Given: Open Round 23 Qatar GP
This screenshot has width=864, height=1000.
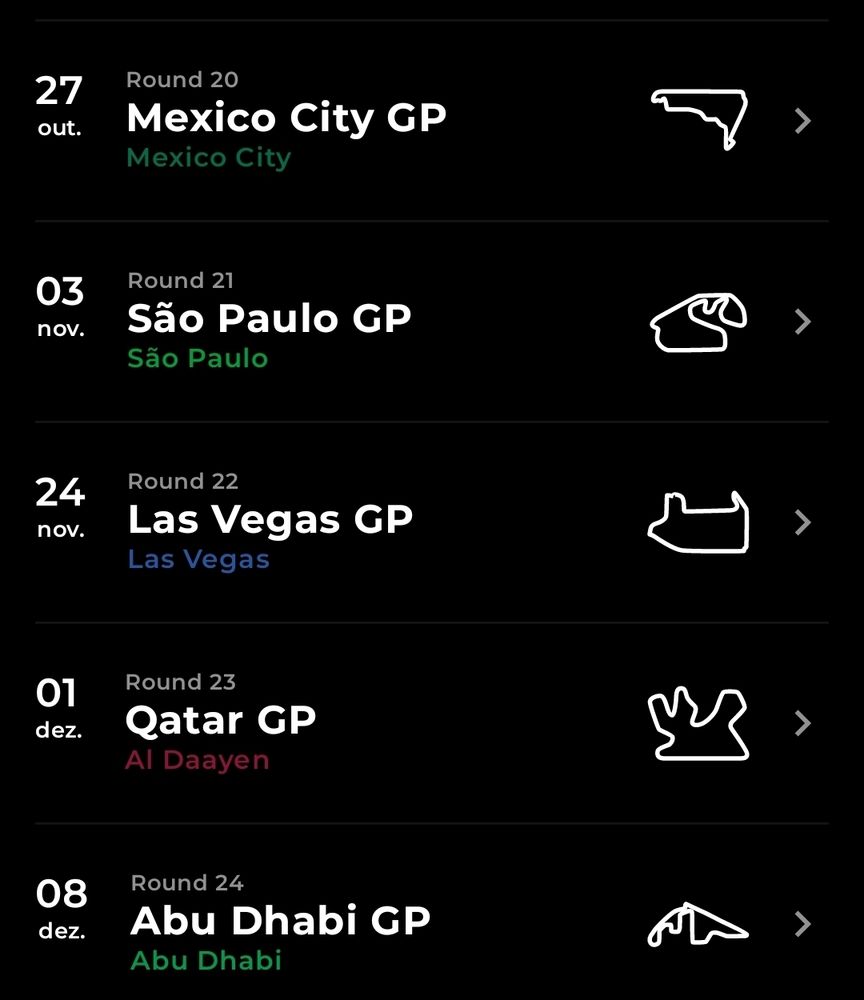Looking at the screenshot, I should 221,721.
